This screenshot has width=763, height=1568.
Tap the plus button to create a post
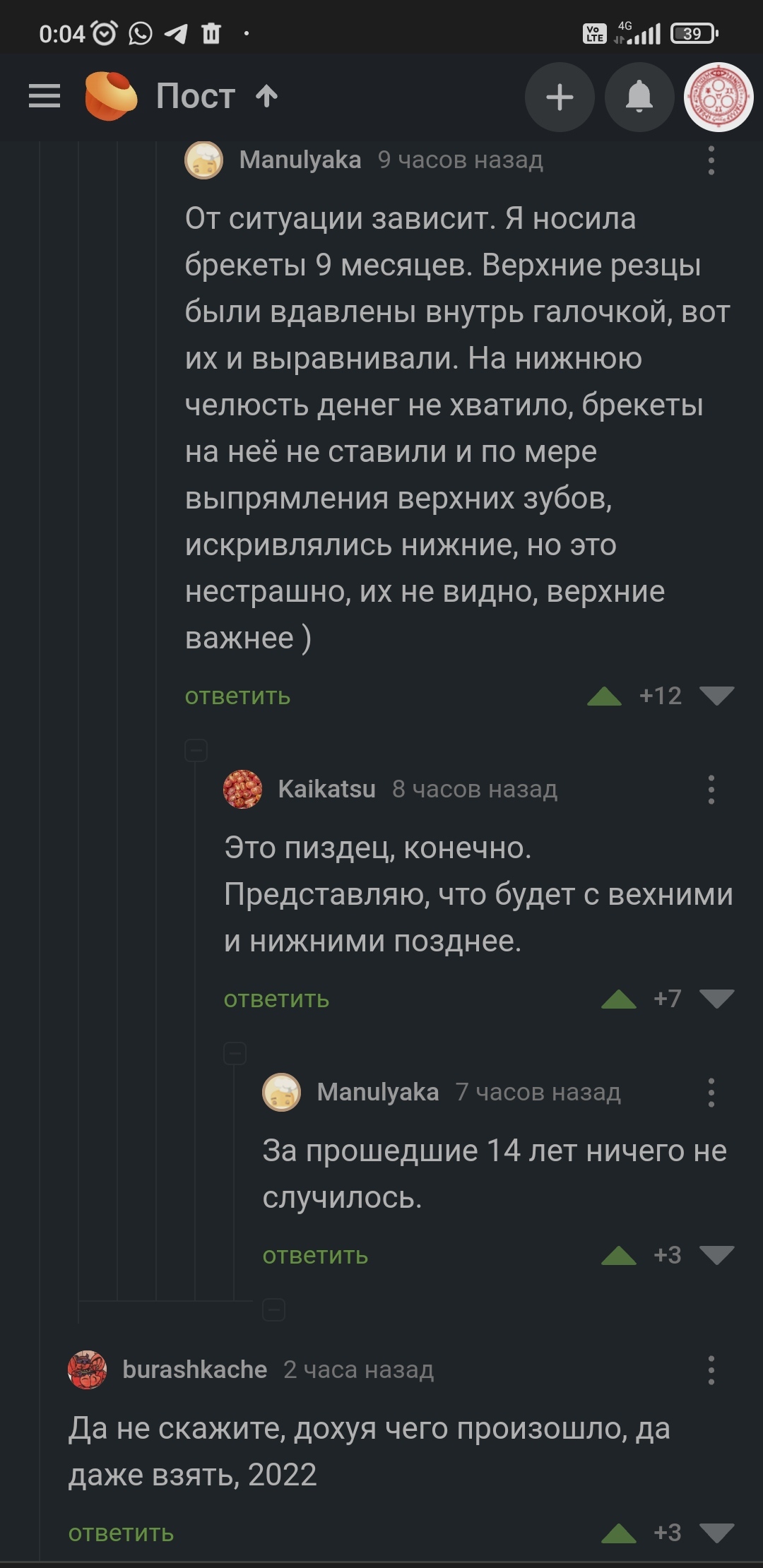(x=560, y=97)
